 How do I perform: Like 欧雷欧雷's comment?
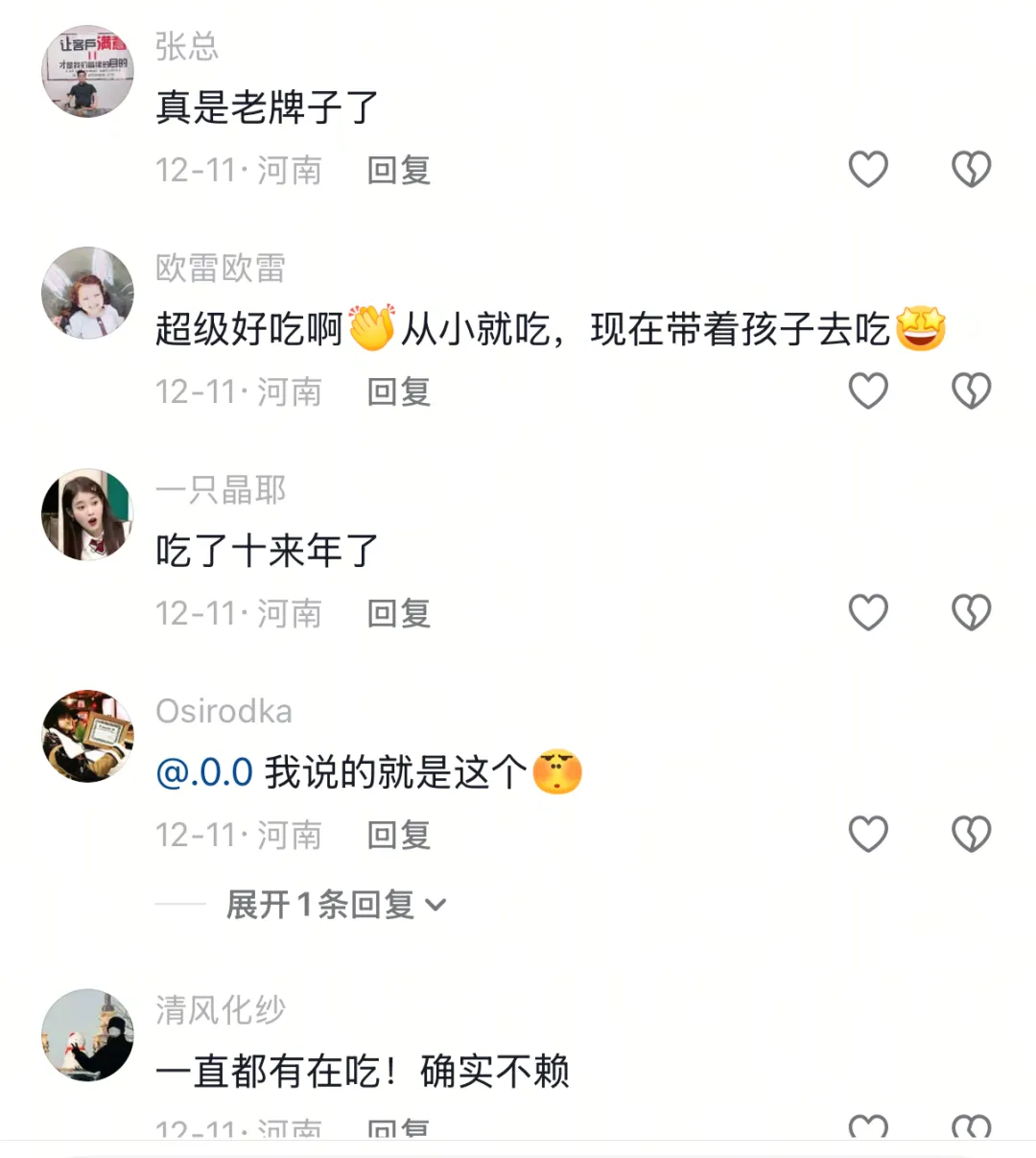(868, 391)
